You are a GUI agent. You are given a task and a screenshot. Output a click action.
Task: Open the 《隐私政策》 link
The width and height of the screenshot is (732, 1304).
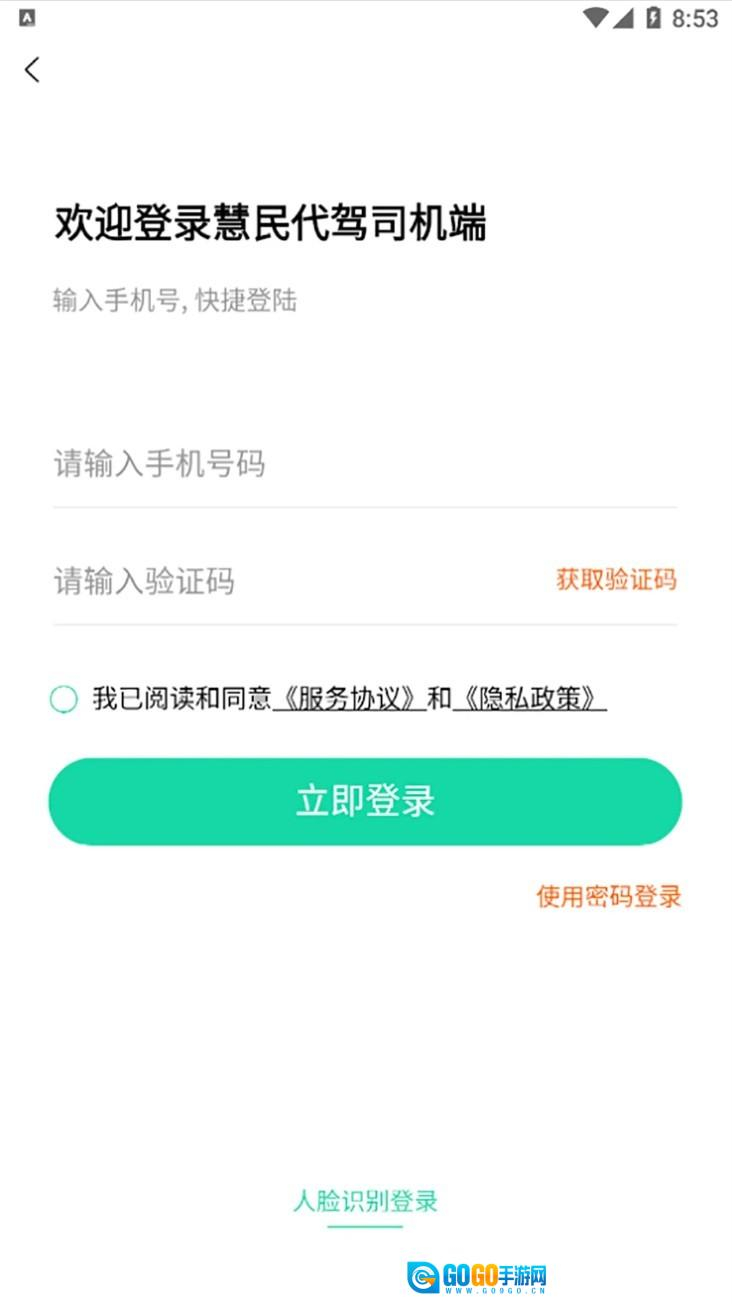click(530, 699)
